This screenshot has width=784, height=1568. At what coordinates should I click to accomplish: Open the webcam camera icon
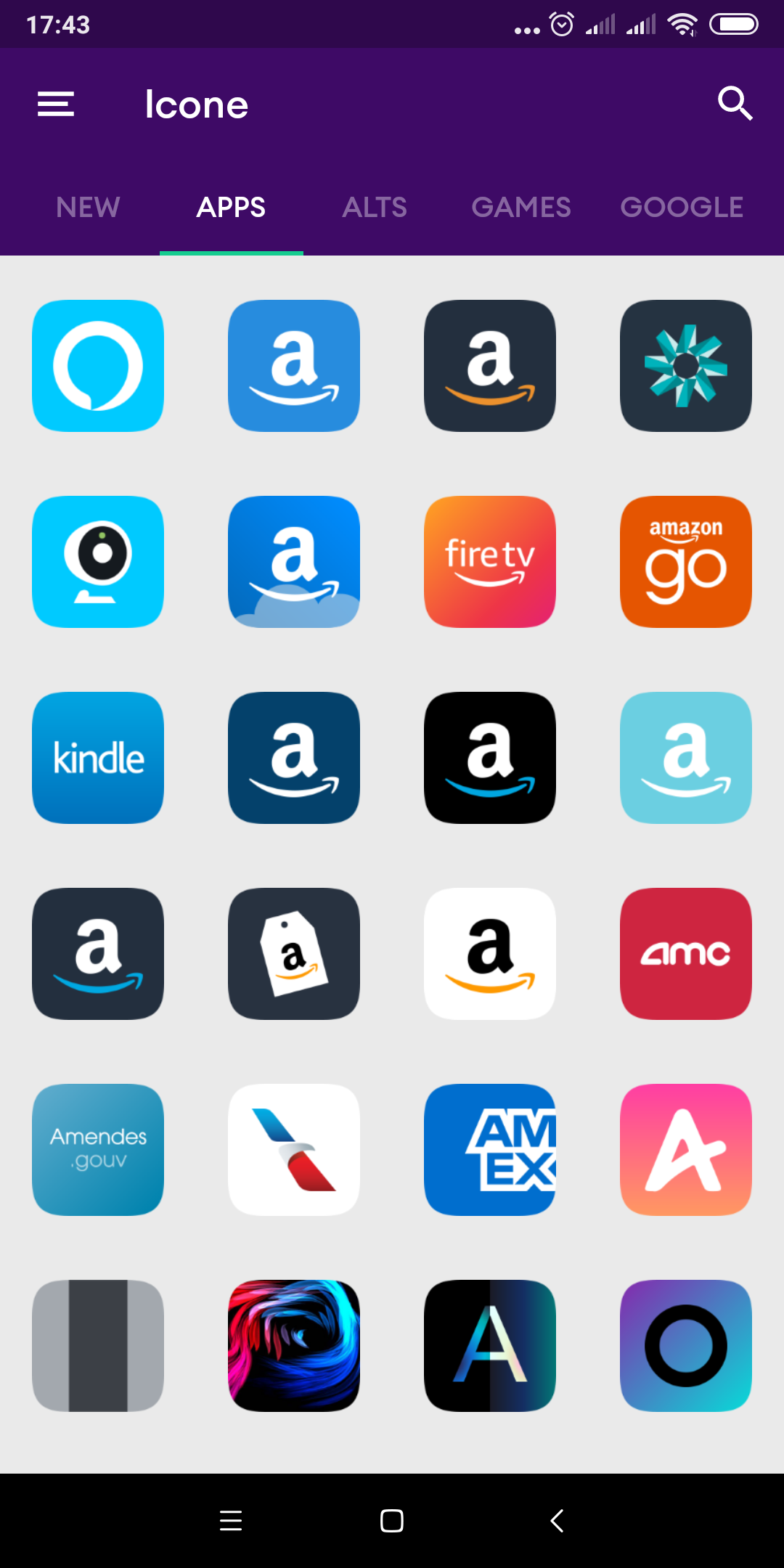pos(98,562)
